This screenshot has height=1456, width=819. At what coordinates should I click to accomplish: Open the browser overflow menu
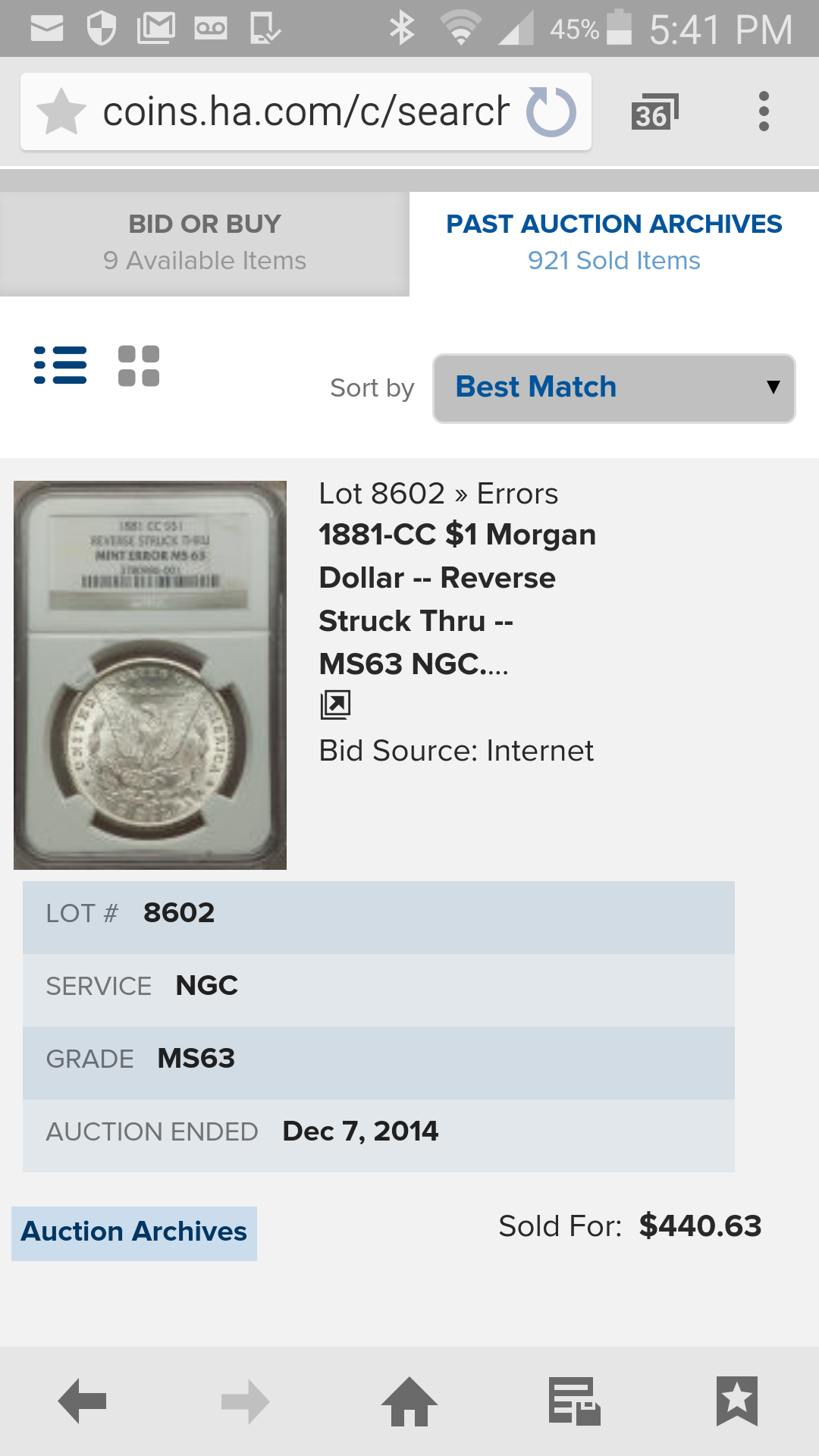(764, 112)
